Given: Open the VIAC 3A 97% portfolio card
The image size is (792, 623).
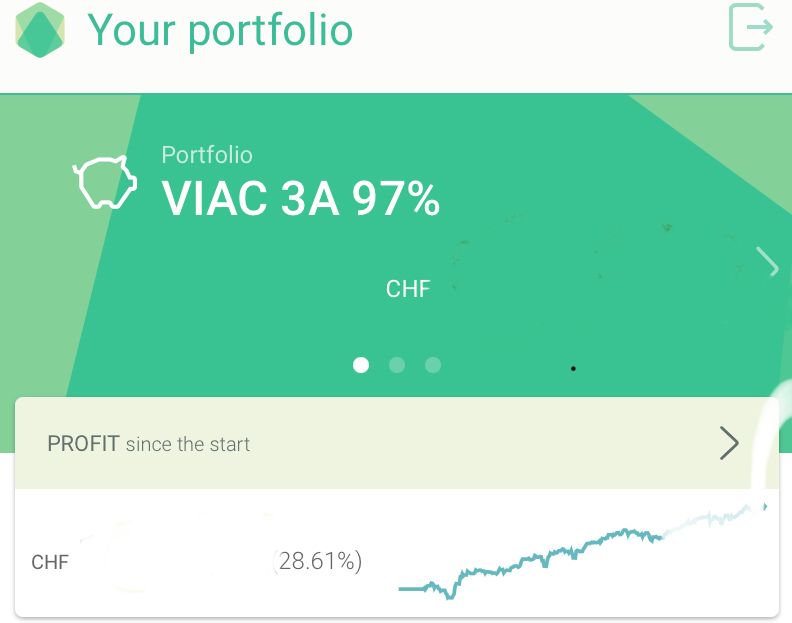Looking at the screenshot, I should coord(300,200).
